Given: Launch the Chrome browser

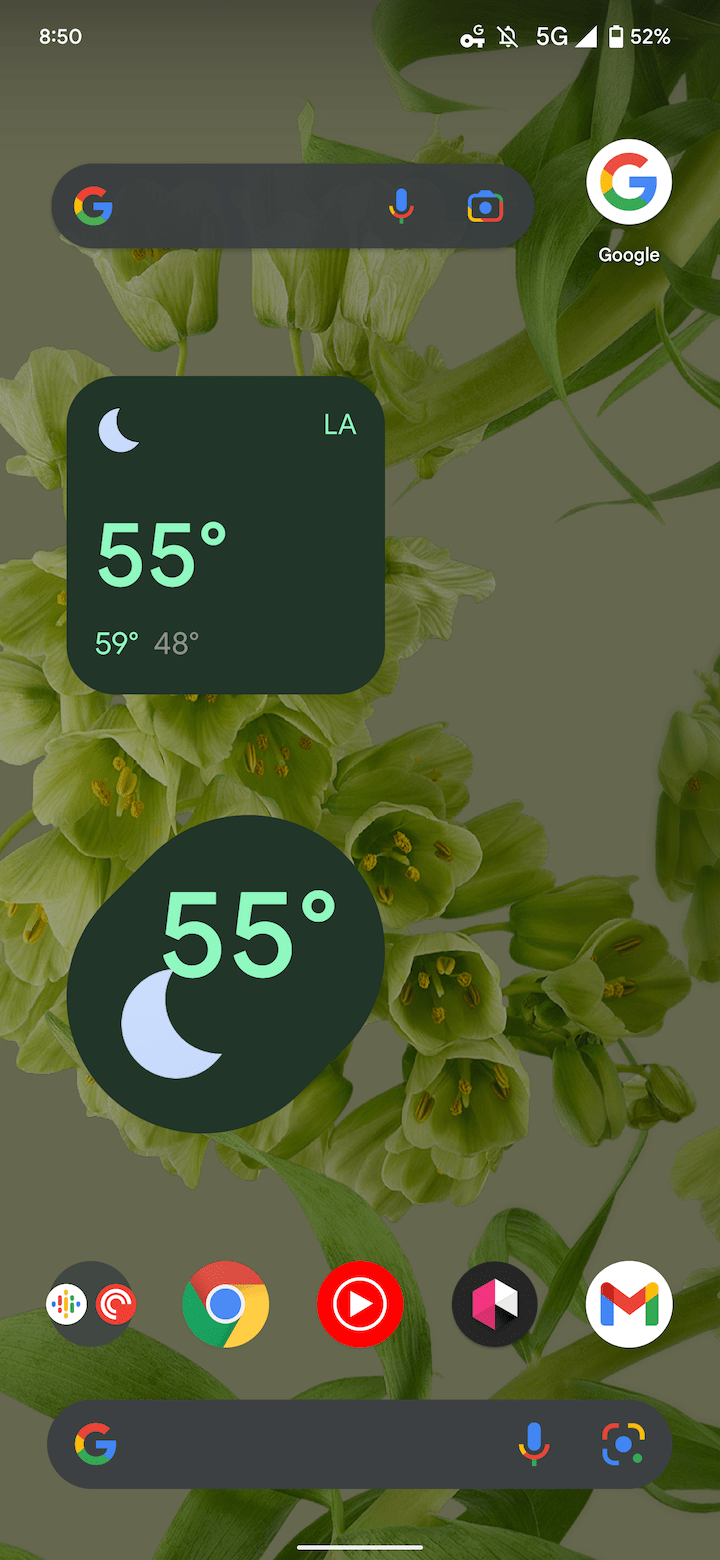Looking at the screenshot, I should 226,1304.
